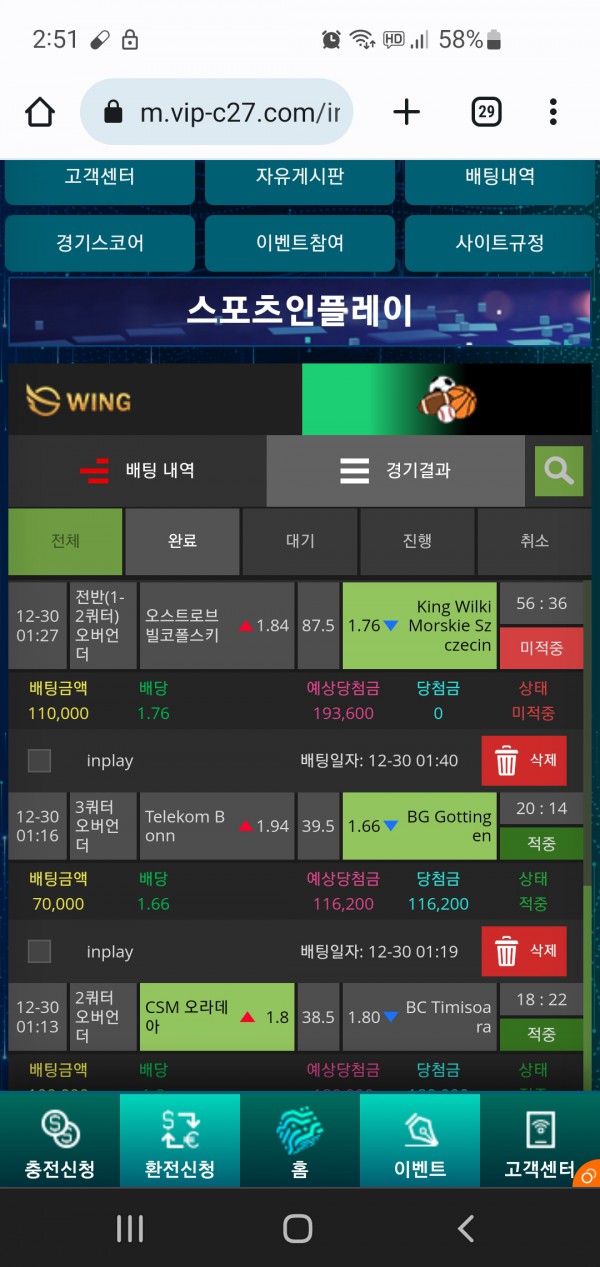Viewport: 600px width, 1267px height.
Task: Show 취소 bets
Action: pyautogui.click(x=535, y=541)
